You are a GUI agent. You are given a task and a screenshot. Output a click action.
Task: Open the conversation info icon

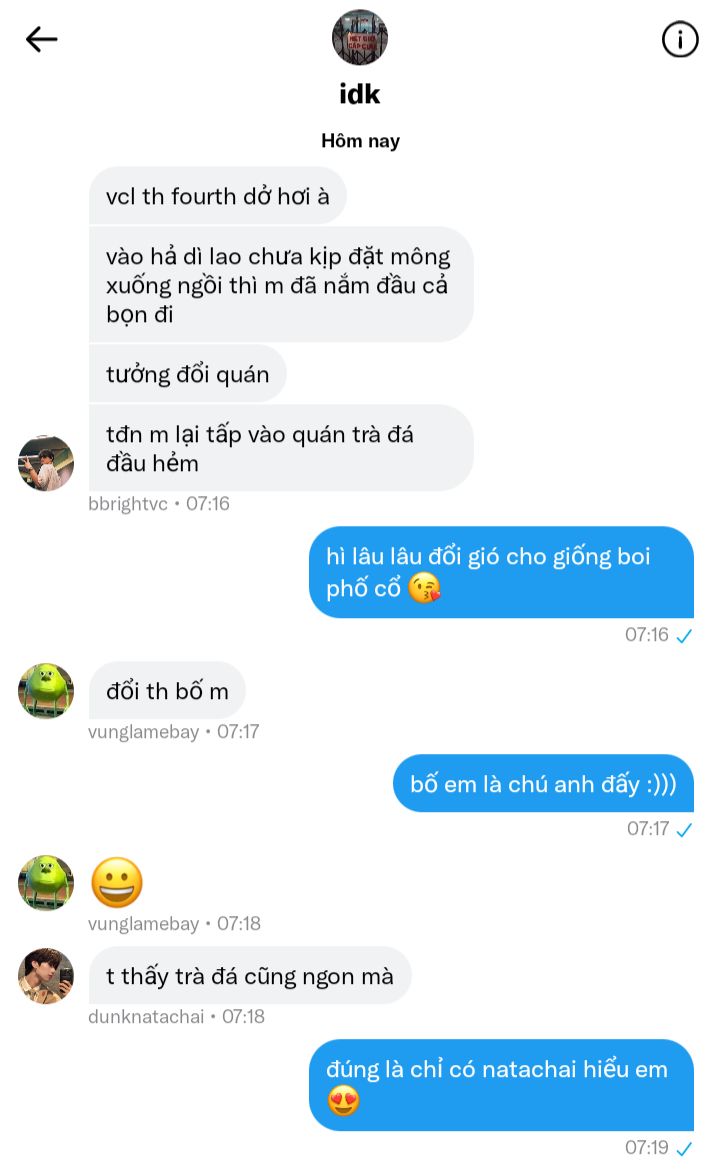[680, 39]
